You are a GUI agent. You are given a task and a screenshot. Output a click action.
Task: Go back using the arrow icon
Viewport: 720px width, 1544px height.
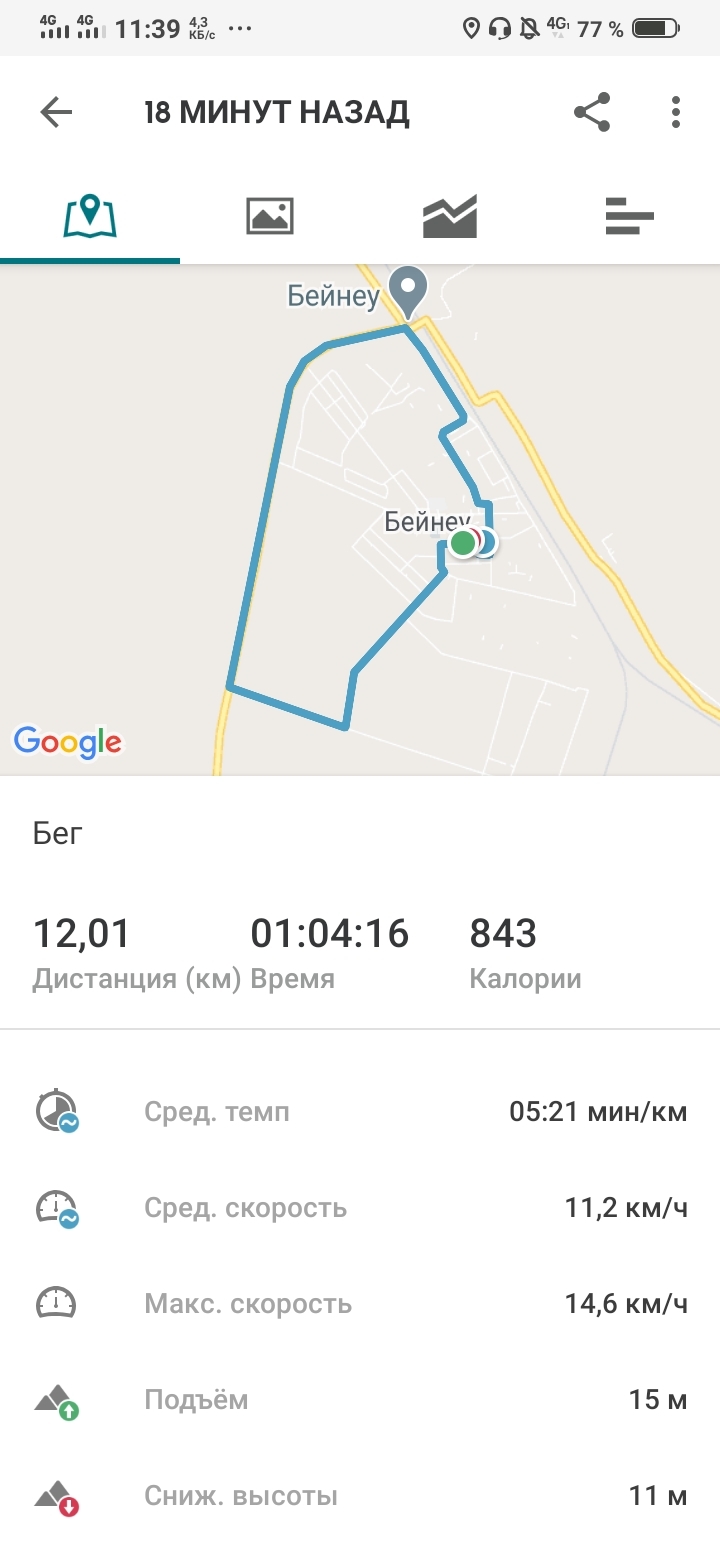click(56, 112)
